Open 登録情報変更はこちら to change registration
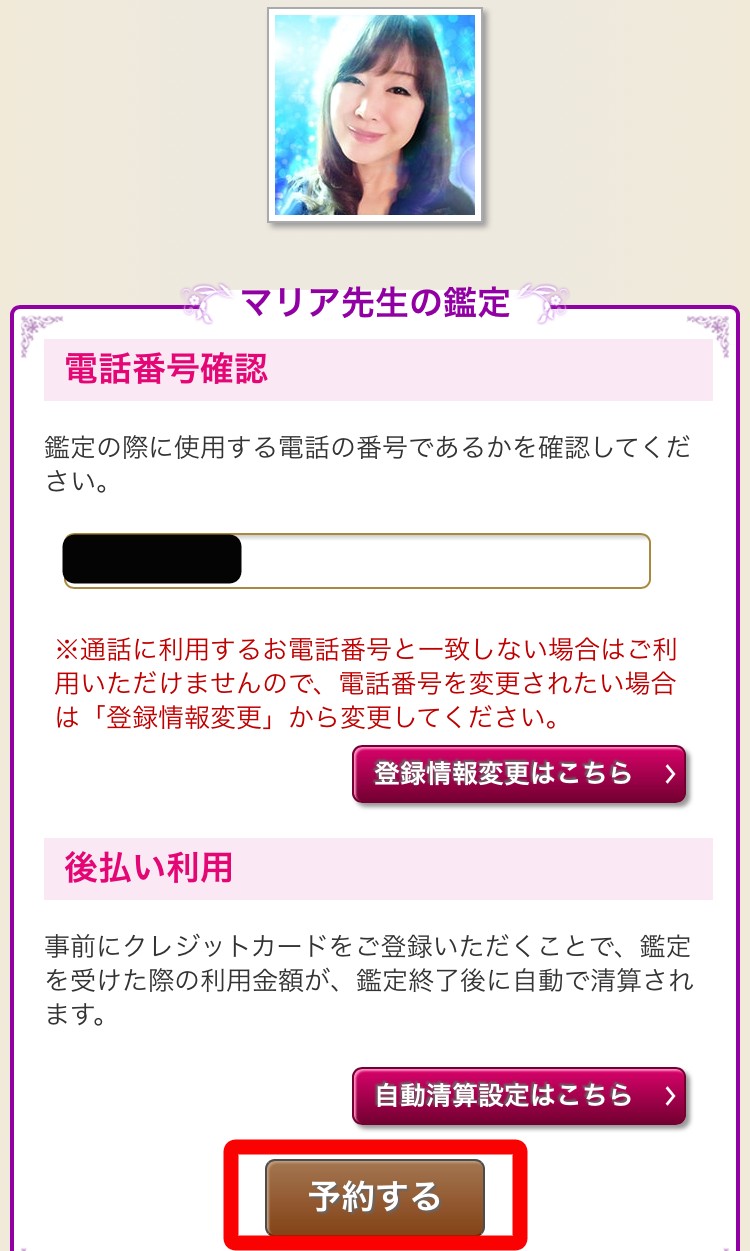The height and width of the screenshot is (1251, 750). 519,774
